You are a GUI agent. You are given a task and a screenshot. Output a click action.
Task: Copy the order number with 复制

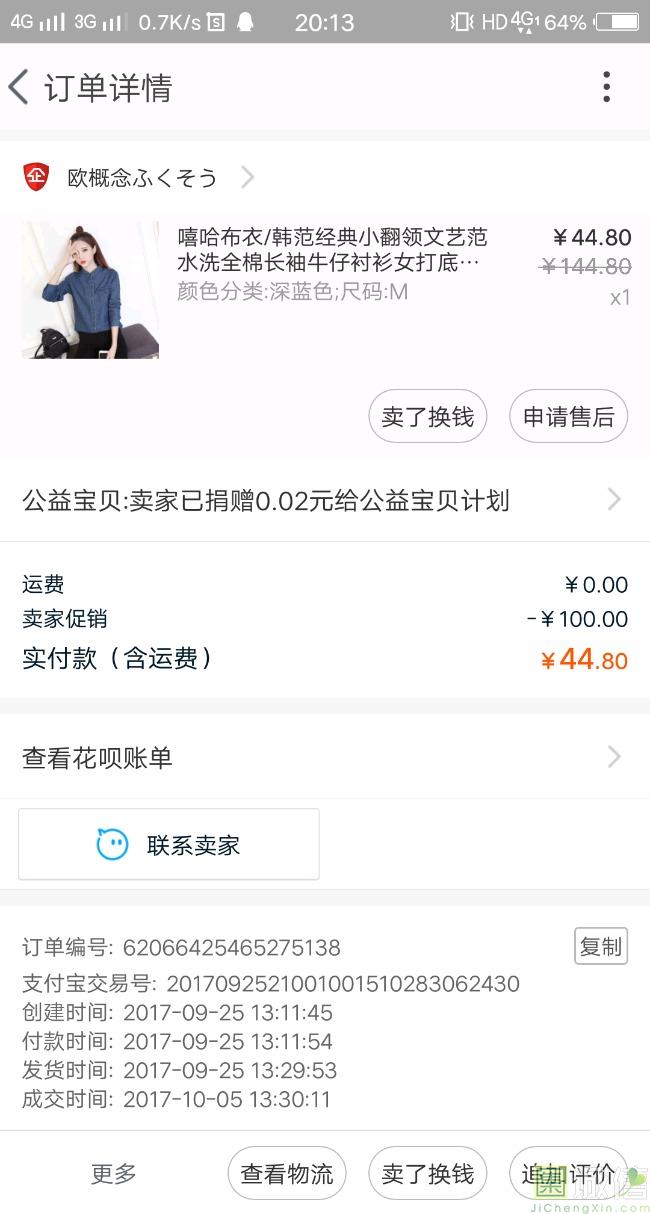click(x=600, y=946)
